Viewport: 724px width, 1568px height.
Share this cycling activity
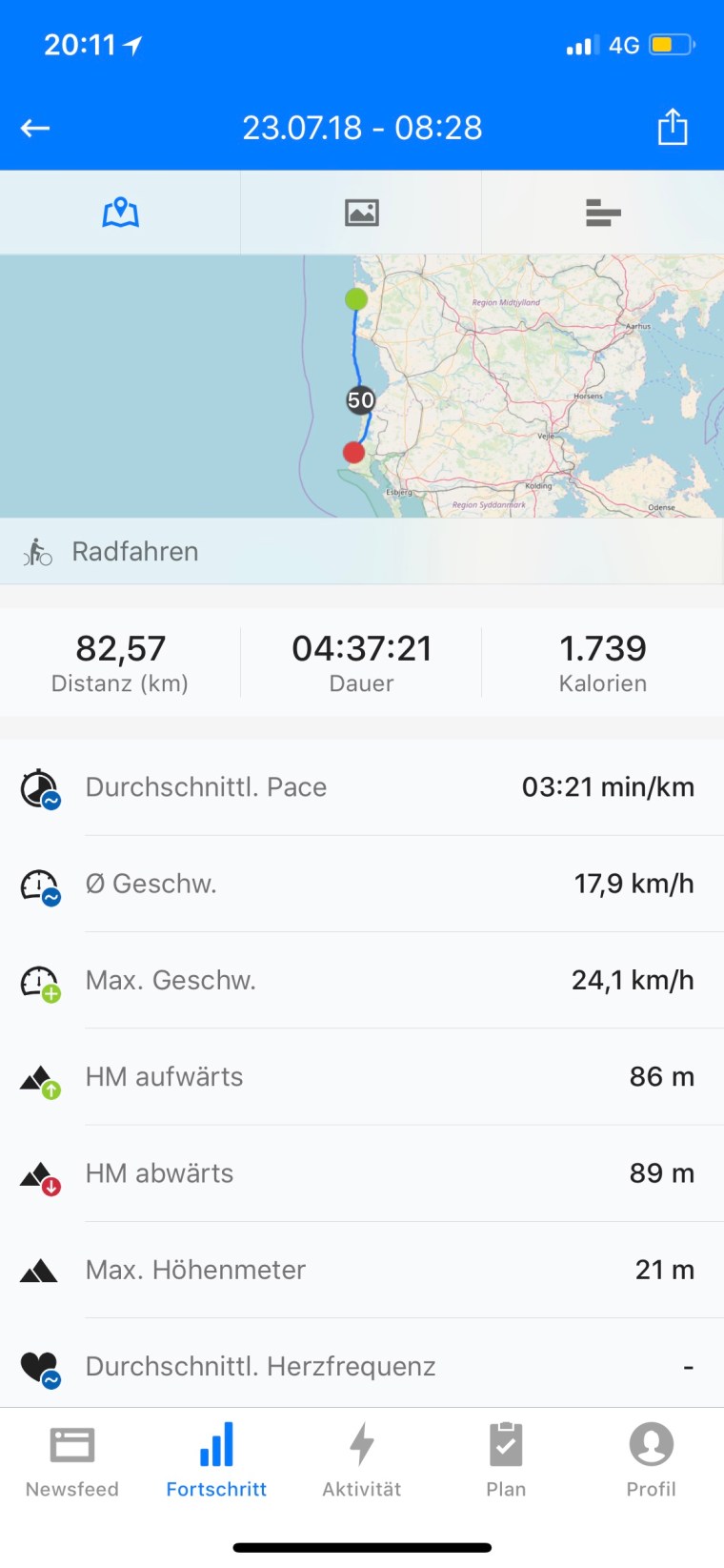point(673,127)
